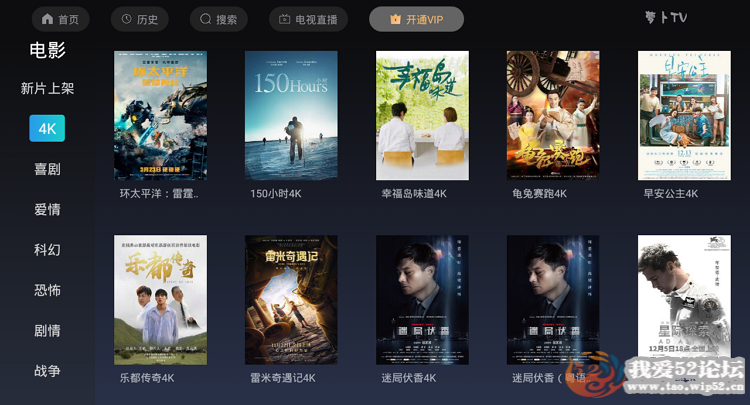Screen dimensions: 750x405
Task: Select the 新片上架 category
Action: 47,88
